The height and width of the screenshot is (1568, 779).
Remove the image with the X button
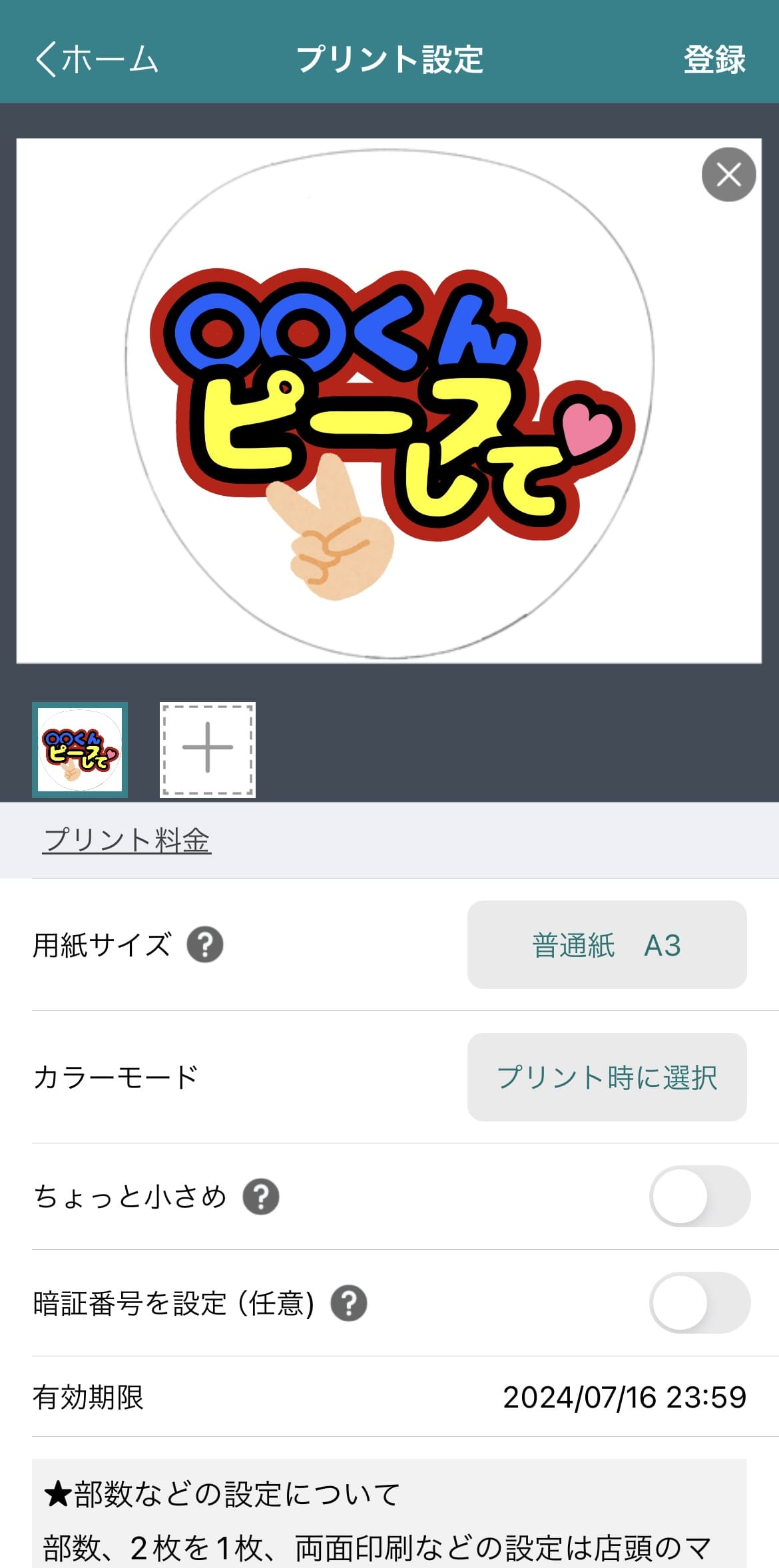(728, 175)
